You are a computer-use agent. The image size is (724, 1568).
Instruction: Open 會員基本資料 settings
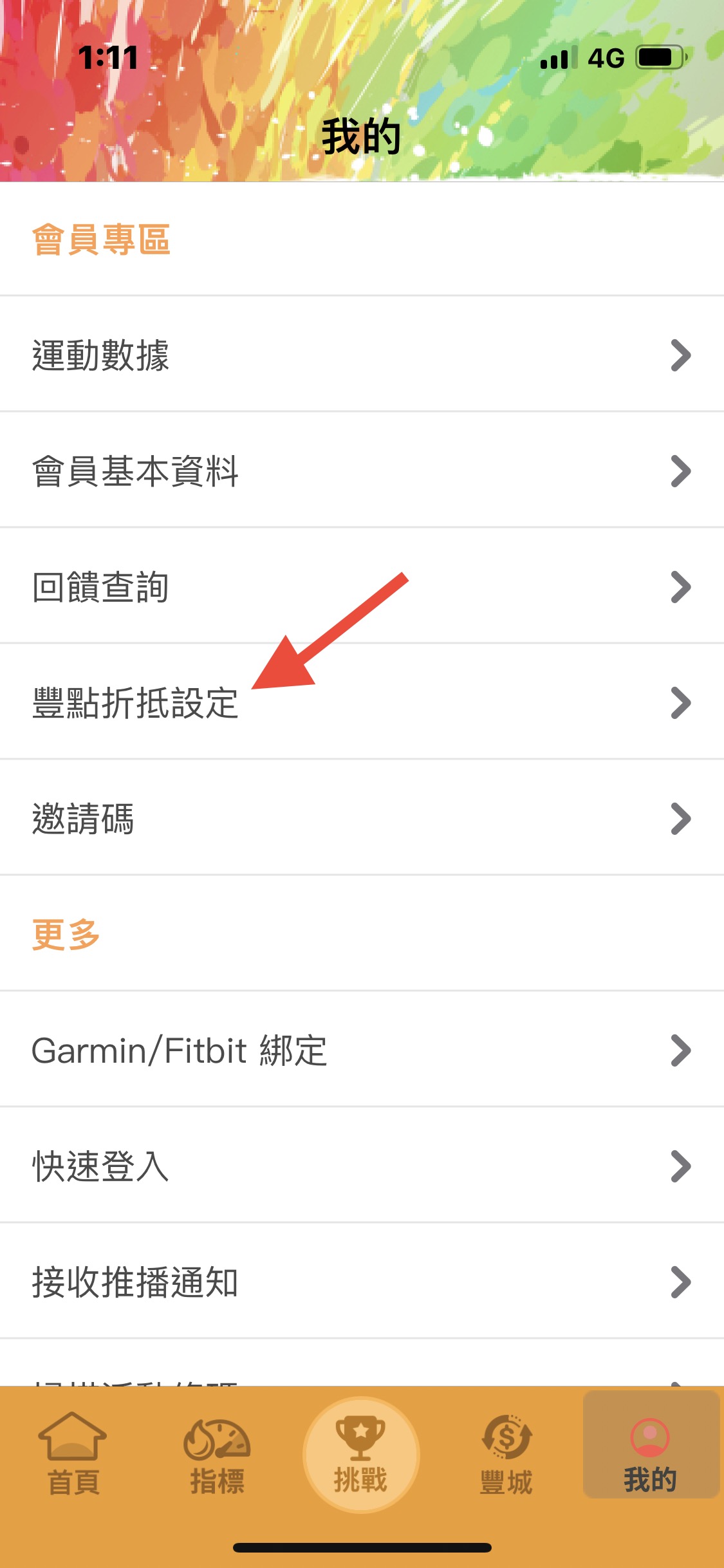[x=360, y=471]
